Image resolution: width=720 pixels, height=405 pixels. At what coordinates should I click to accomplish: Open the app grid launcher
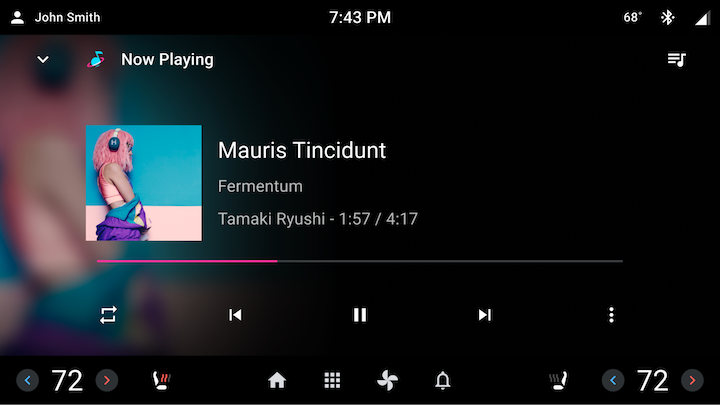pos(332,380)
